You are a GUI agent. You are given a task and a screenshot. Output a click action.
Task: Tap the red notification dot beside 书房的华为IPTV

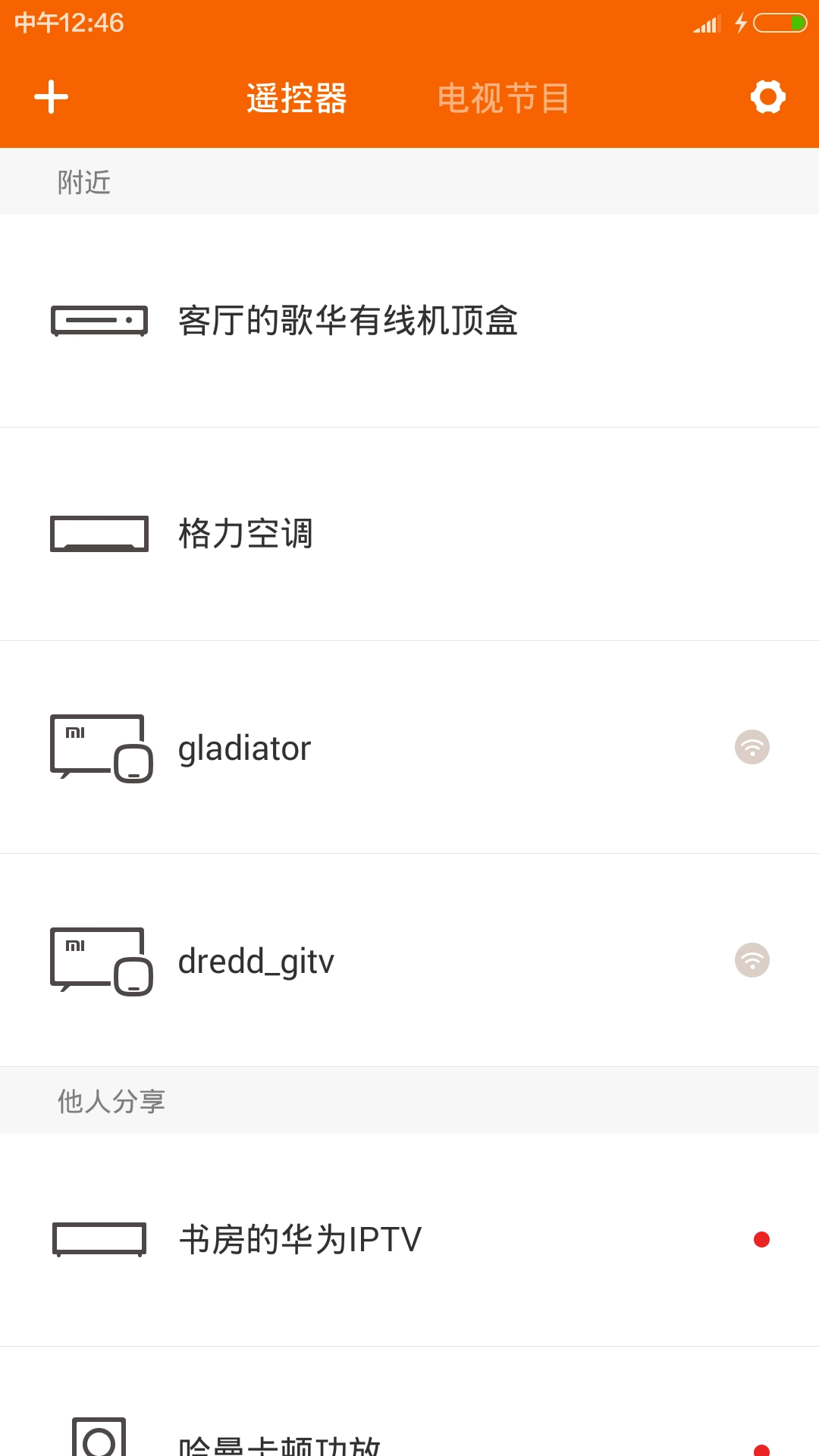coord(762,1239)
